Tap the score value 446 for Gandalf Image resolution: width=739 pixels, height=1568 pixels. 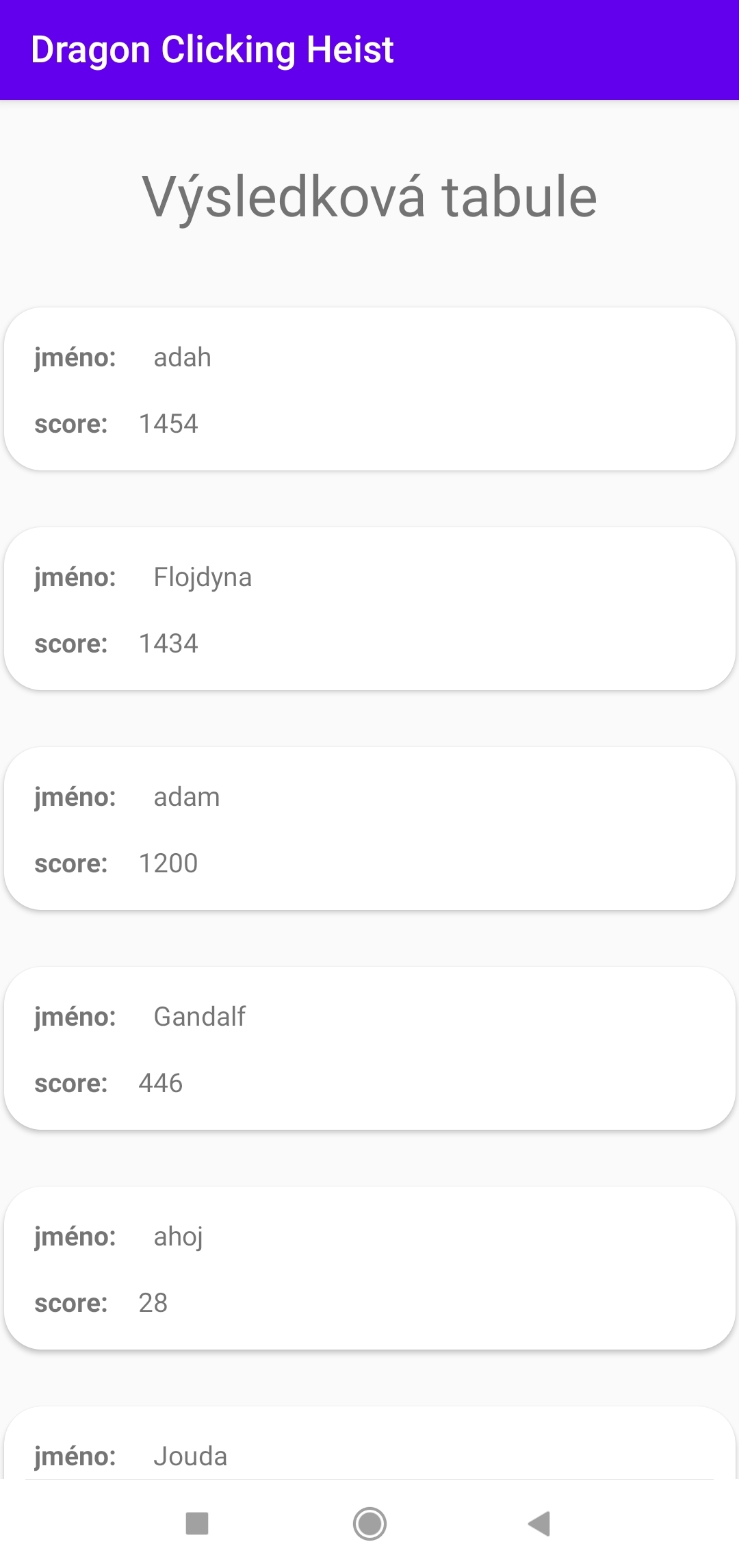pyautogui.click(x=161, y=1083)
